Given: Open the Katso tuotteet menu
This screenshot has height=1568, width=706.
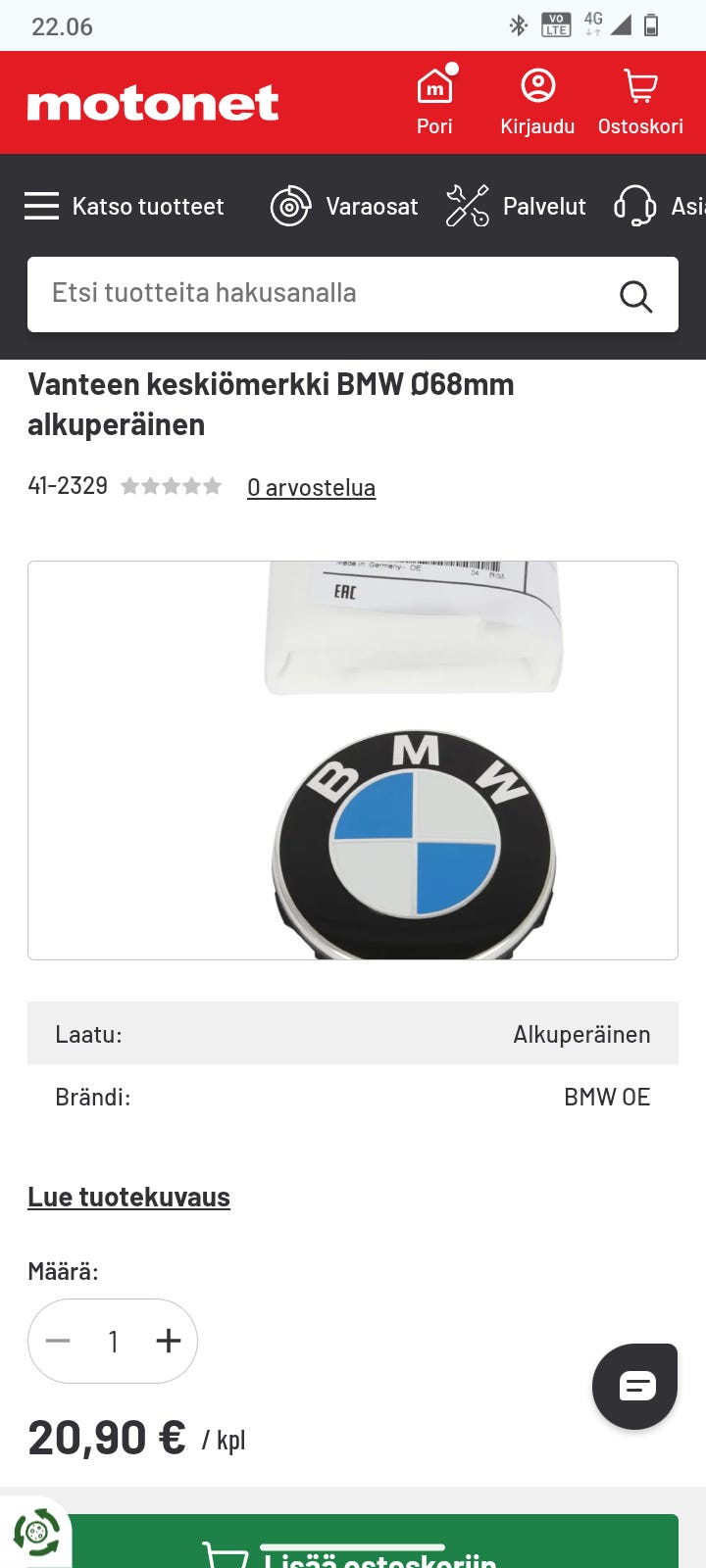Looking at the screenshot, I should (125, 207).
